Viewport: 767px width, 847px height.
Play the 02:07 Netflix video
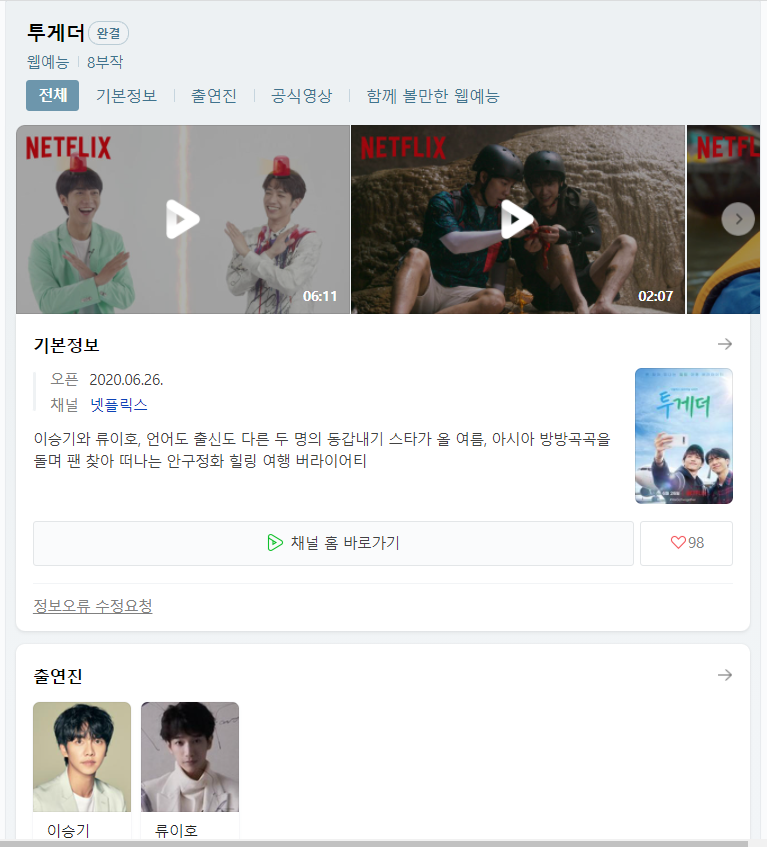[x=517, y=219]
